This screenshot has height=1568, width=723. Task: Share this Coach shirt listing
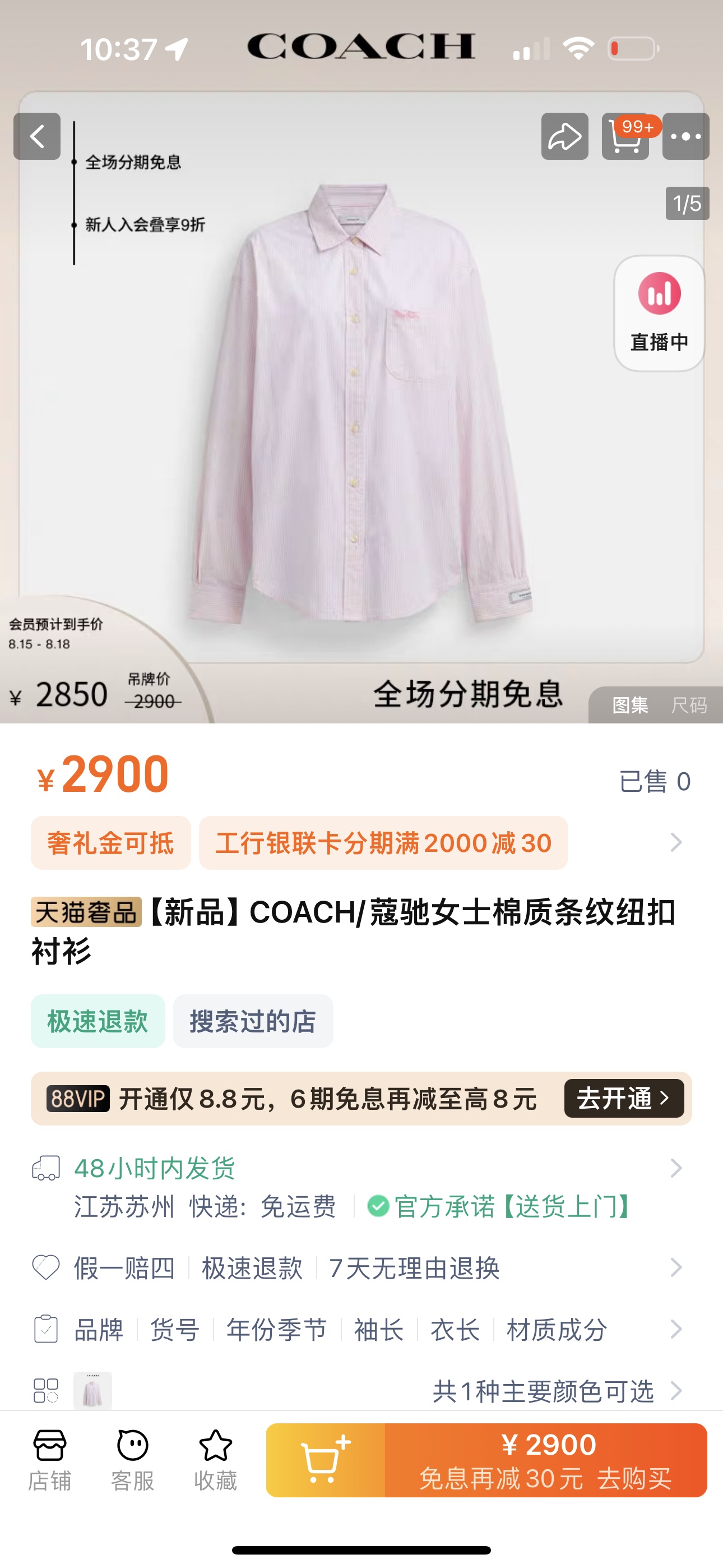[x=564, y=136]
